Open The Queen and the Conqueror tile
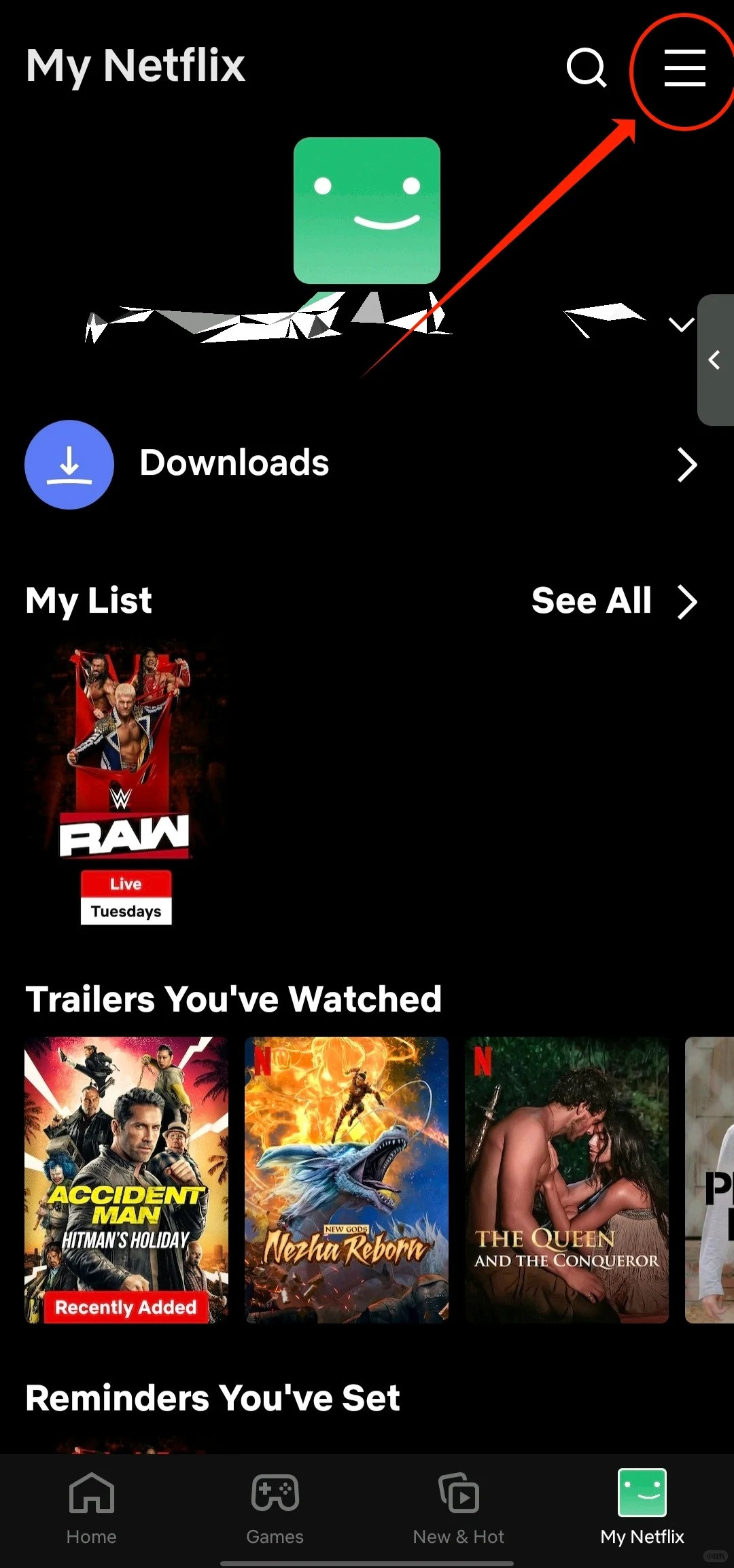734x1568 pixels. point(567,1179)
